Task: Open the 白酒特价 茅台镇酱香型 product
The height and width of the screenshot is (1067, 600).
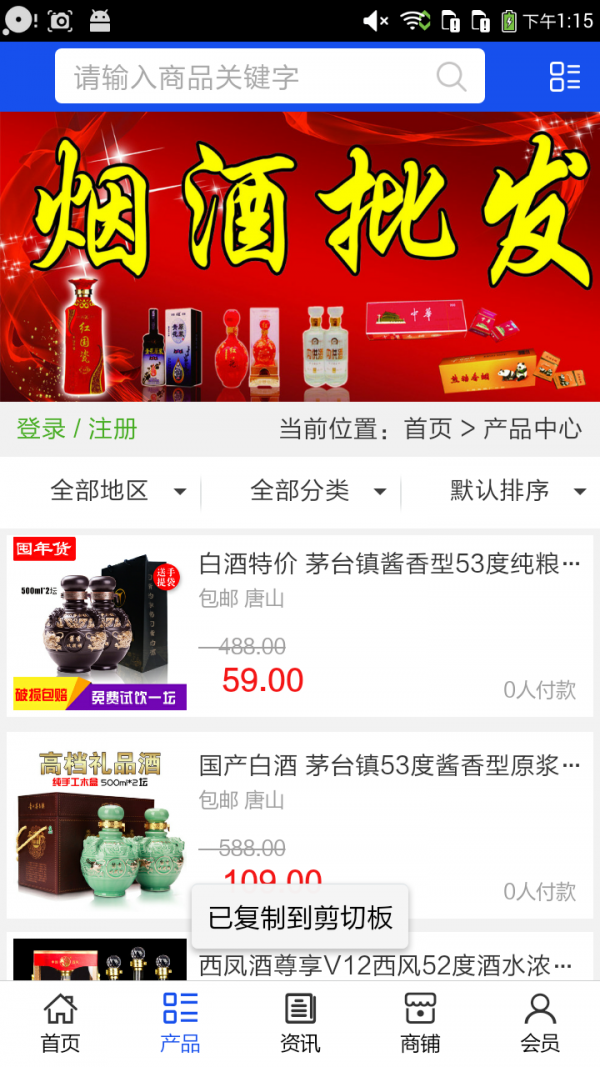Action: pos(390,564)
